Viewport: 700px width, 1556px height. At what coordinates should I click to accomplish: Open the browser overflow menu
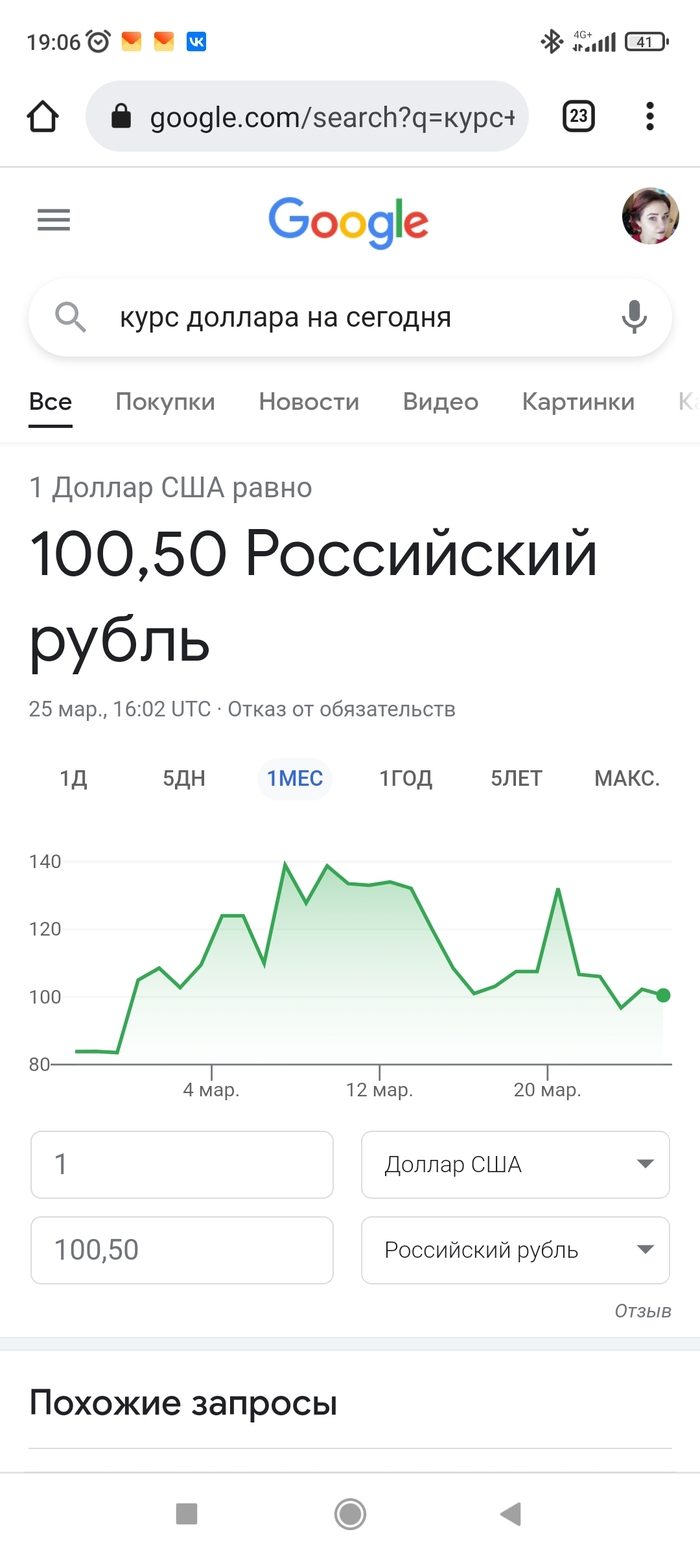coord(650,117)
